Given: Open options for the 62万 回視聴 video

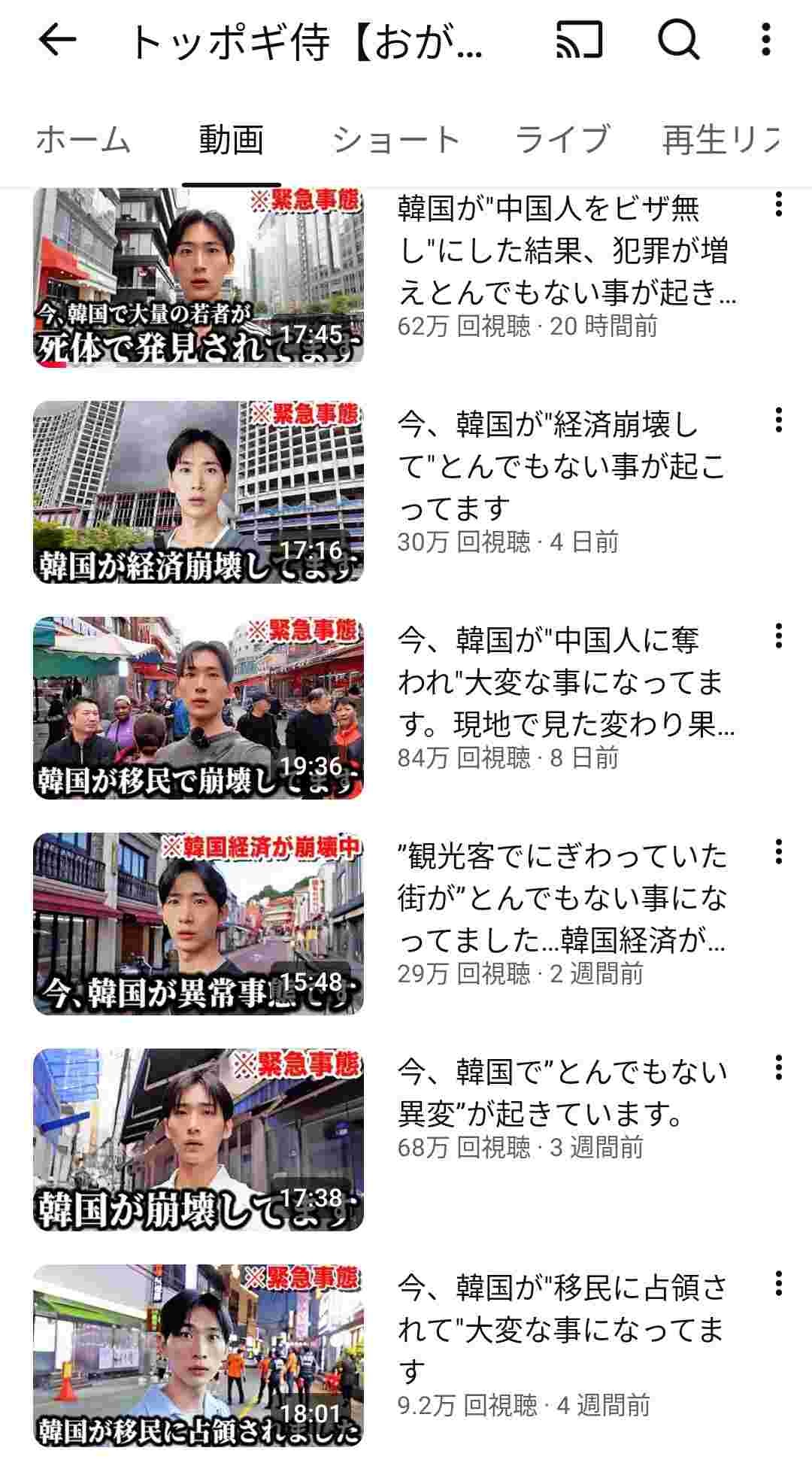Looking at the screenshot, I should pos(779,205).
